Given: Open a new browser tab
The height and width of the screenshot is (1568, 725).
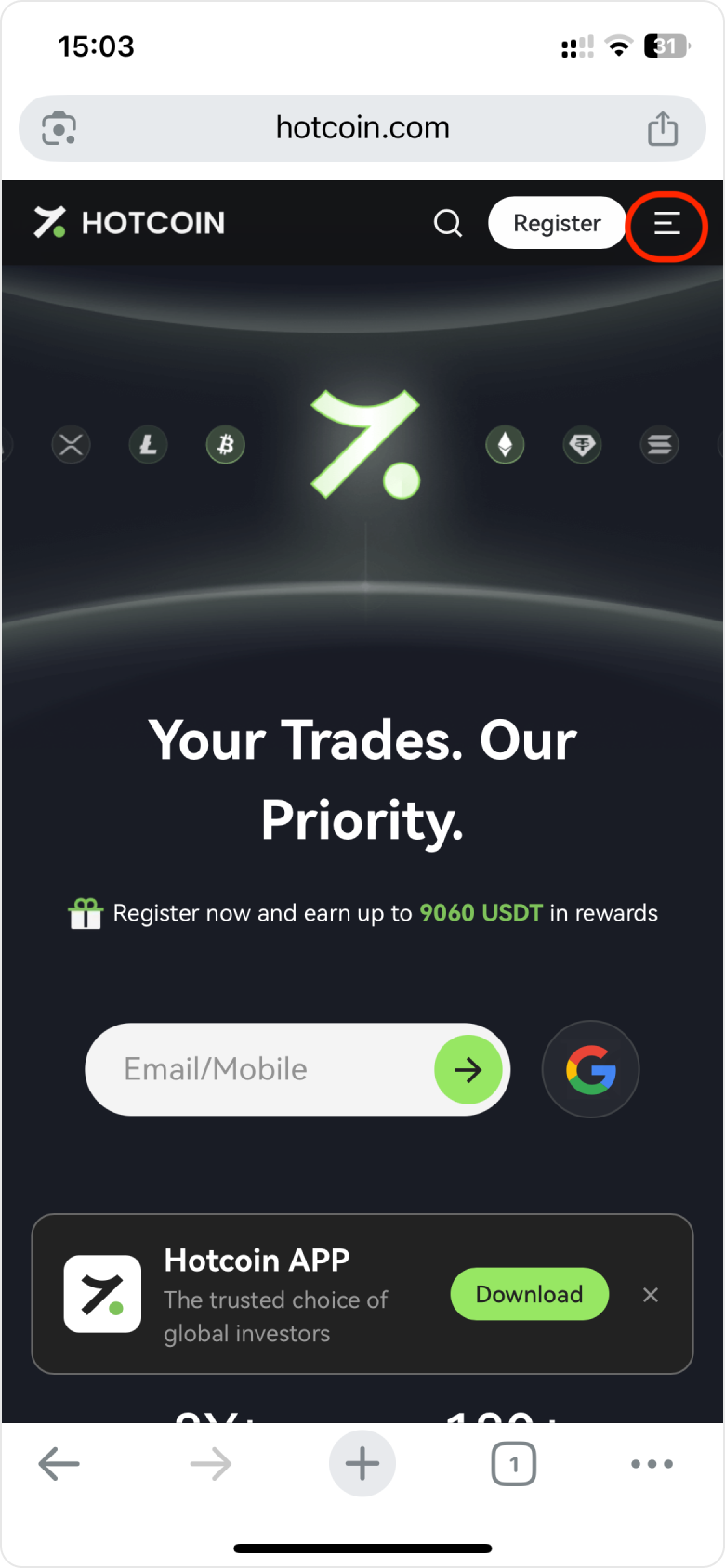Looking at the screenshot, I should pyautogui.click(x=362, y=1465).
